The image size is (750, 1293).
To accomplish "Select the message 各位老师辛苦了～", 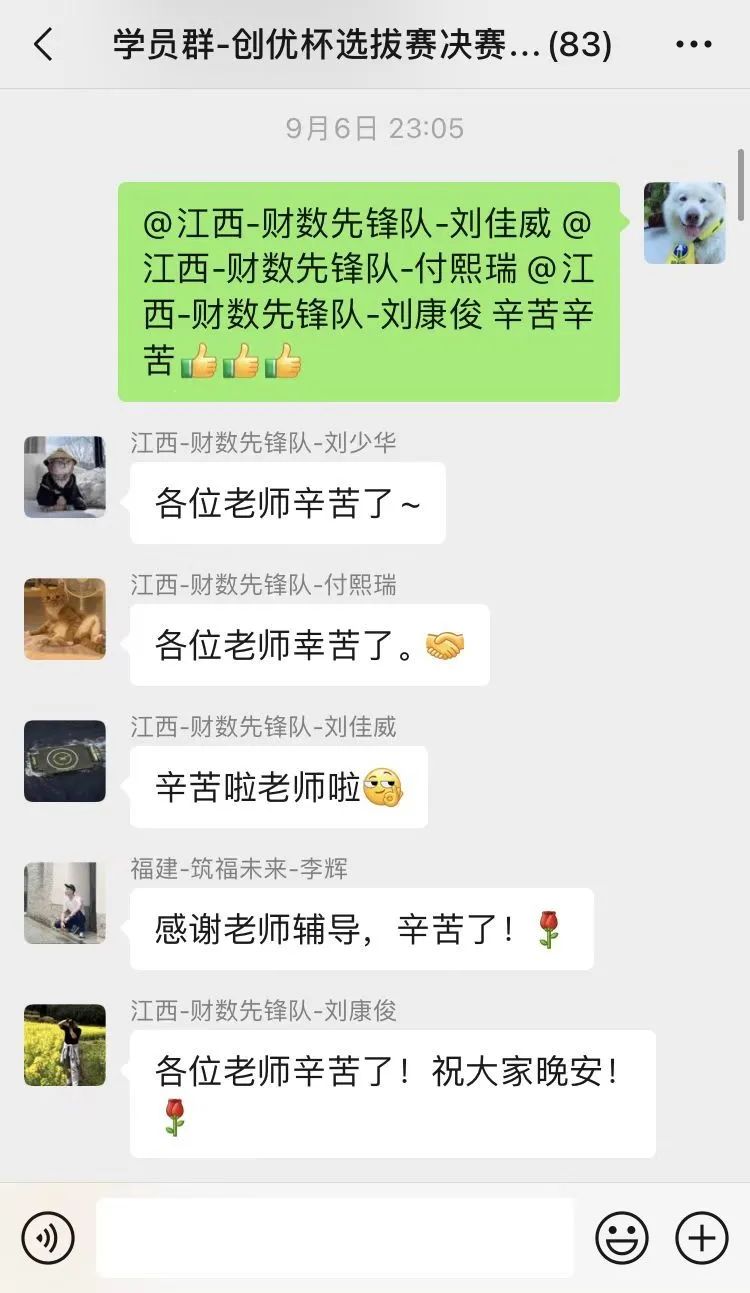I will click(287, 503).
